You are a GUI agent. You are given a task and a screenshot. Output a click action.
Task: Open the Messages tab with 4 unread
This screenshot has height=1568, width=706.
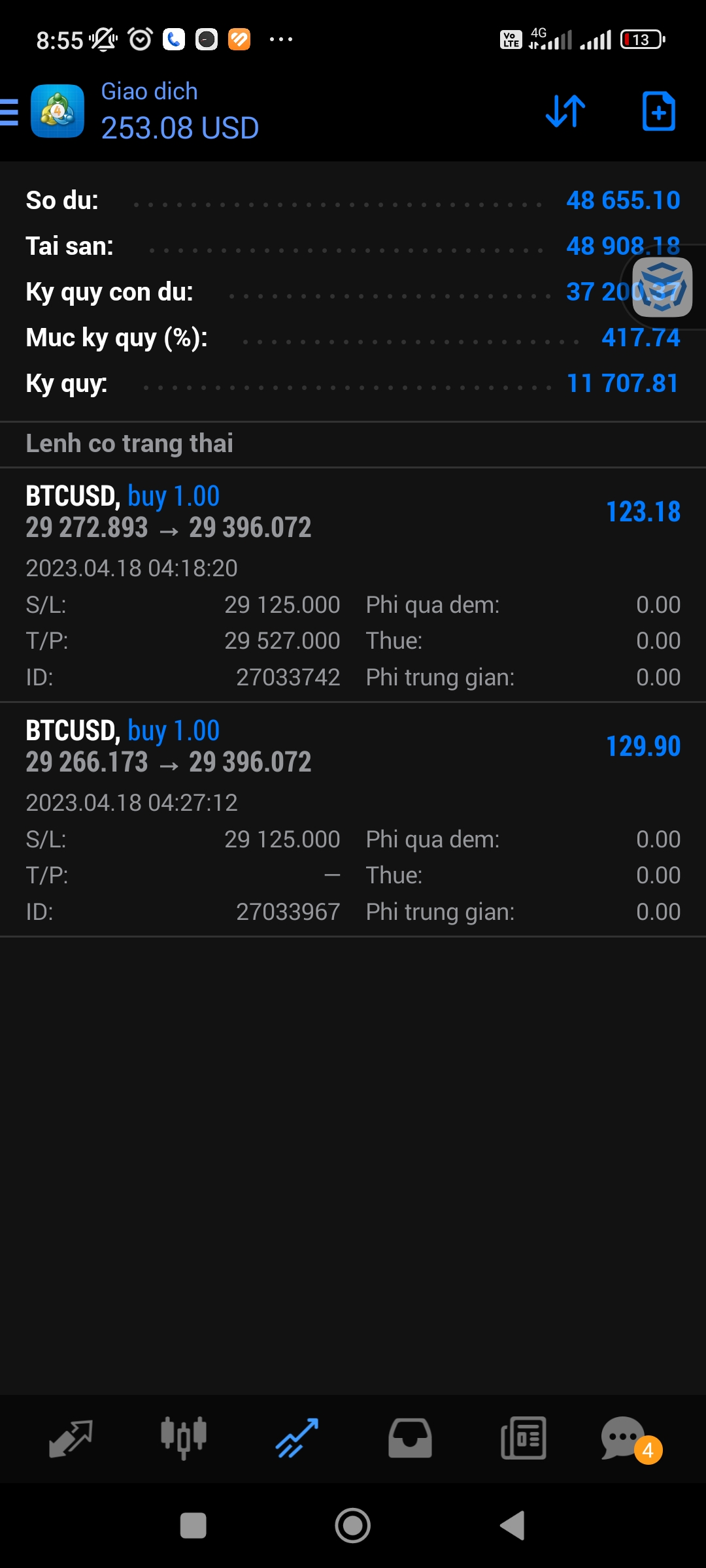pyautogui.click(x=624, y=1439)
